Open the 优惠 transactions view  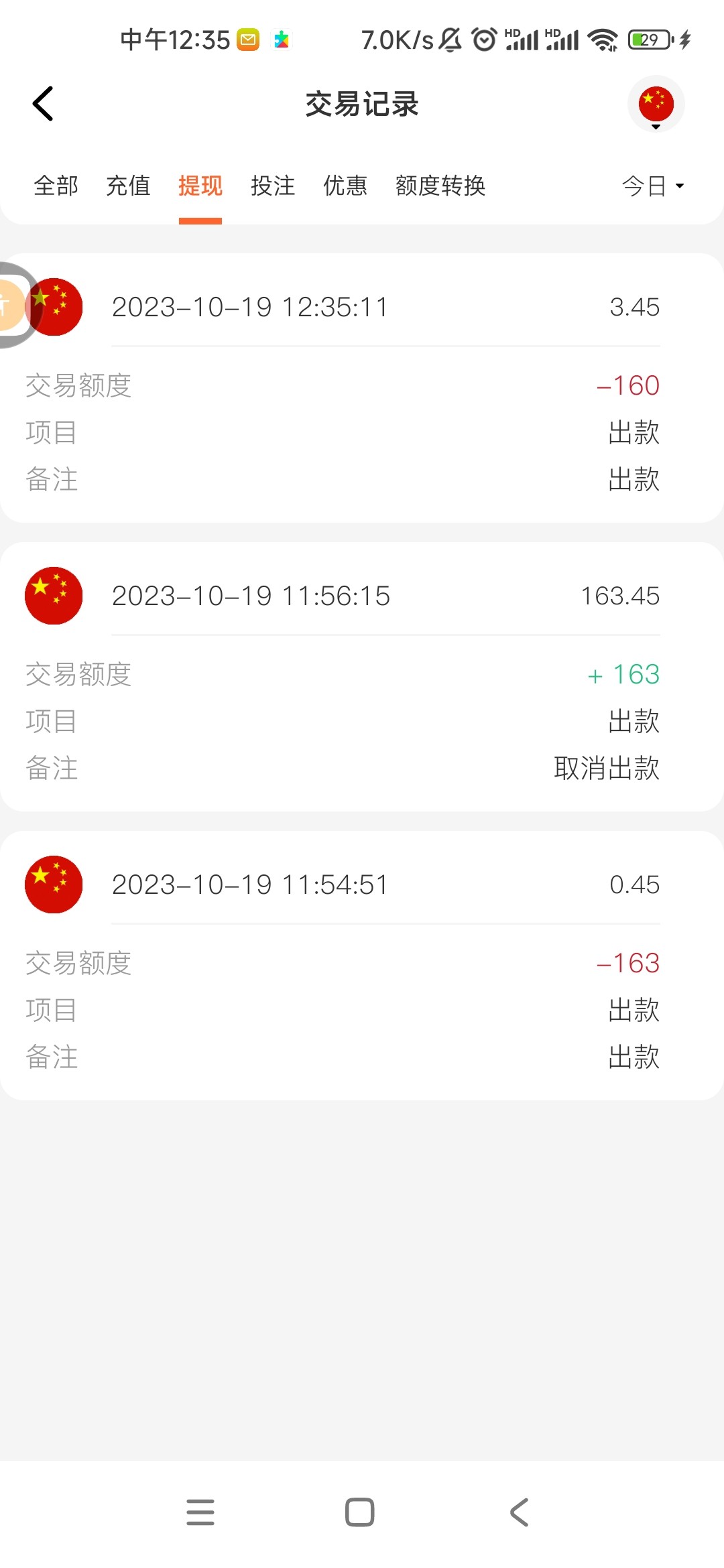(345, 186)
